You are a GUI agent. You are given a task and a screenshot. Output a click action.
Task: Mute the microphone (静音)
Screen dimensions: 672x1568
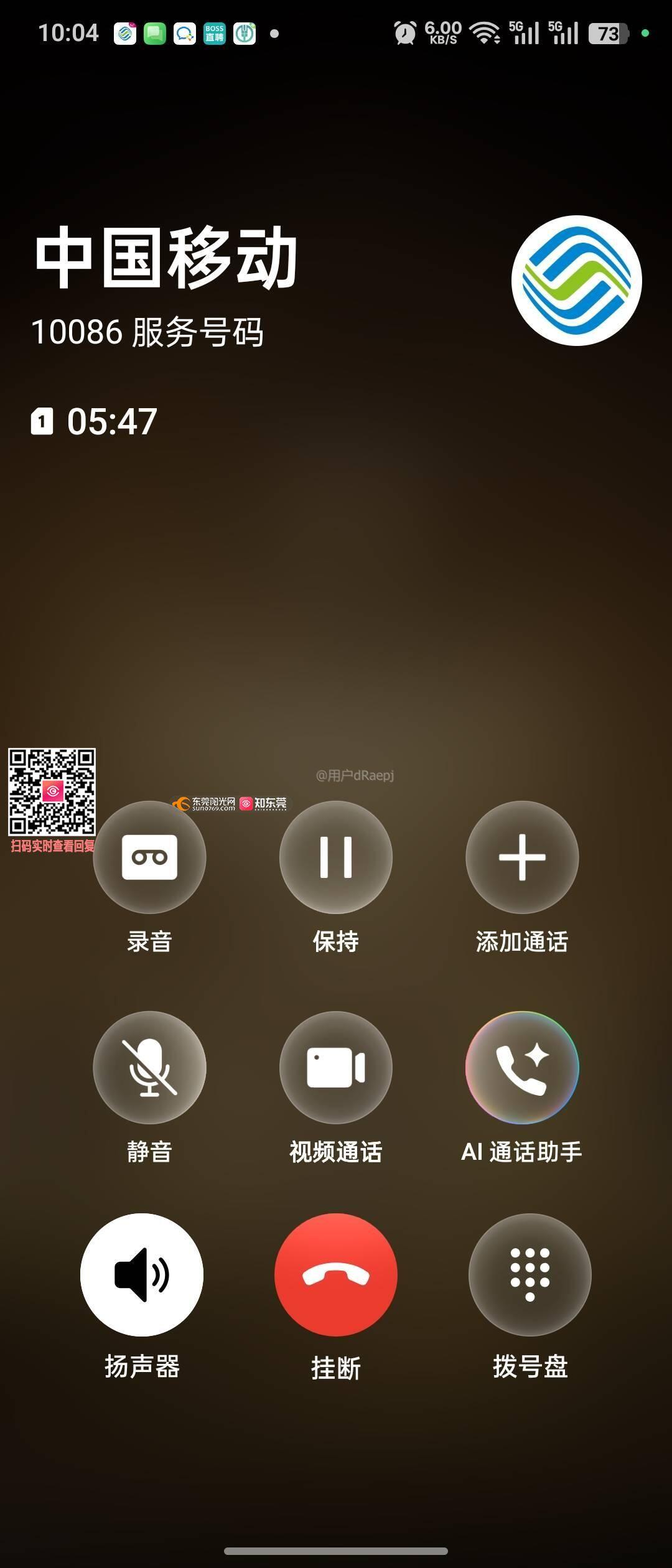tap(149, 1068)
